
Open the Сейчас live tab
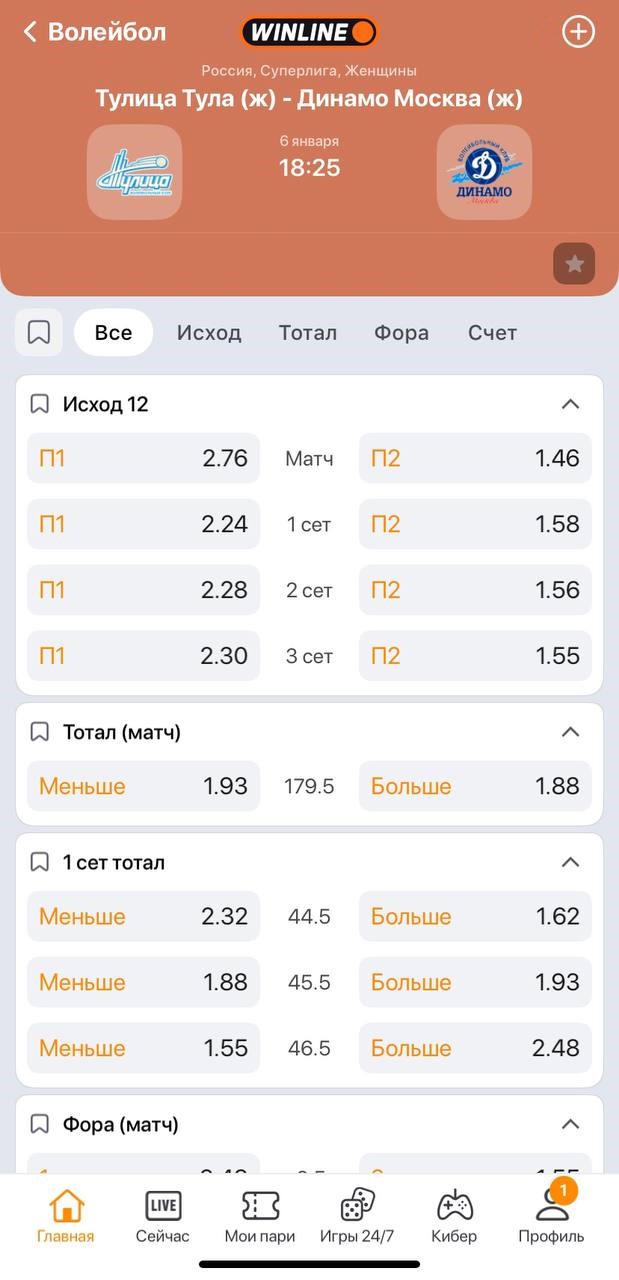(x=162, y=1217)
